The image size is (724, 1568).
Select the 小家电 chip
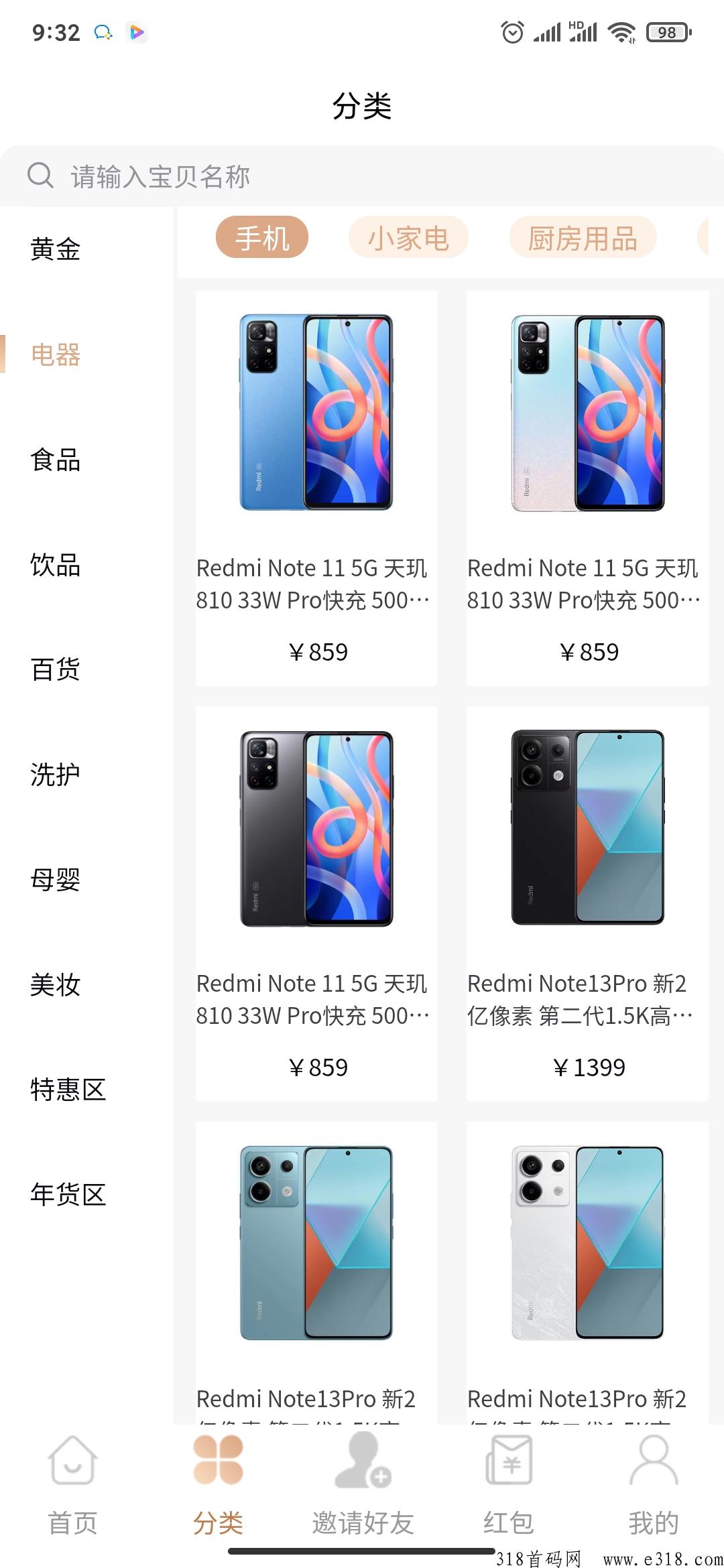pyautogui.click(x=408, y=237)
